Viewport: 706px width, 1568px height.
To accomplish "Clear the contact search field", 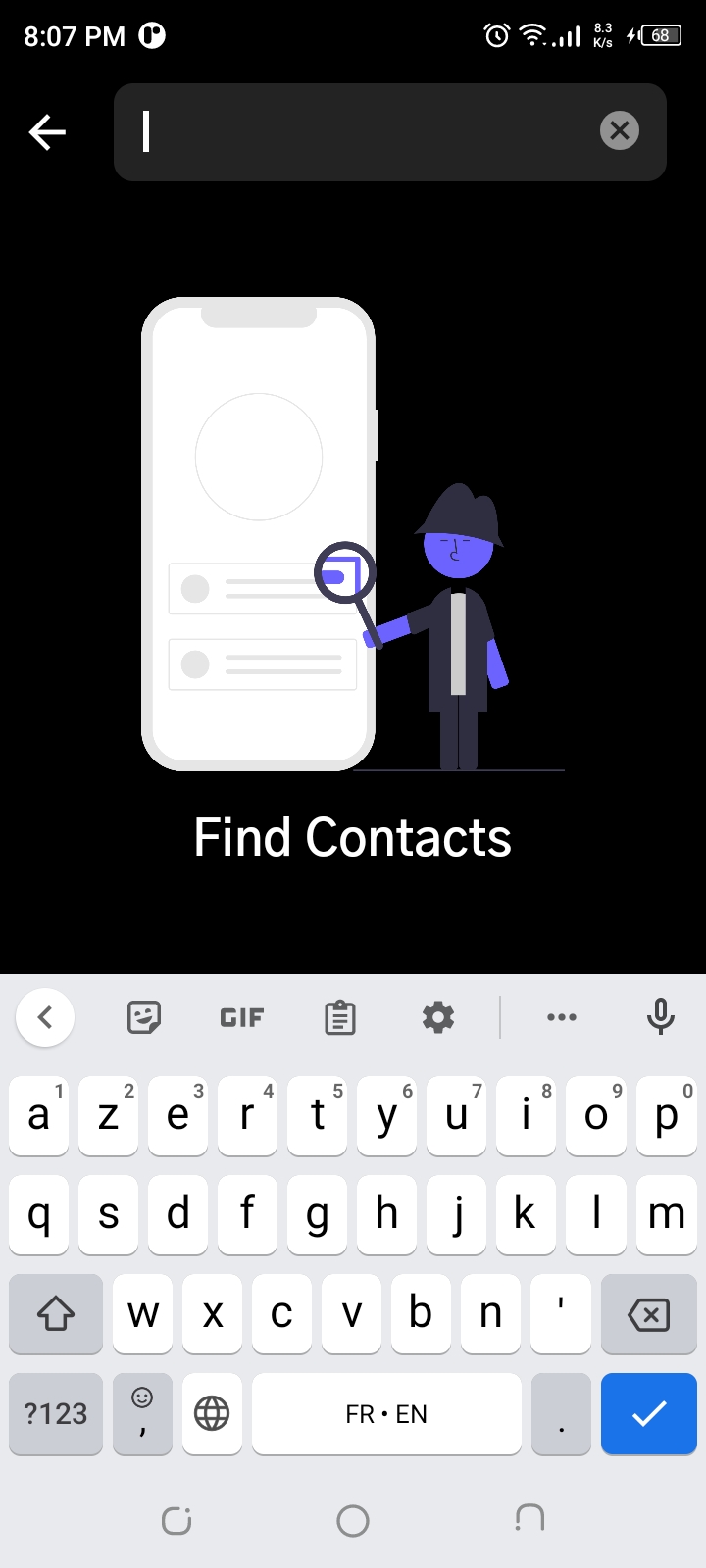I will pyautogui.click(x=619, y=130).
